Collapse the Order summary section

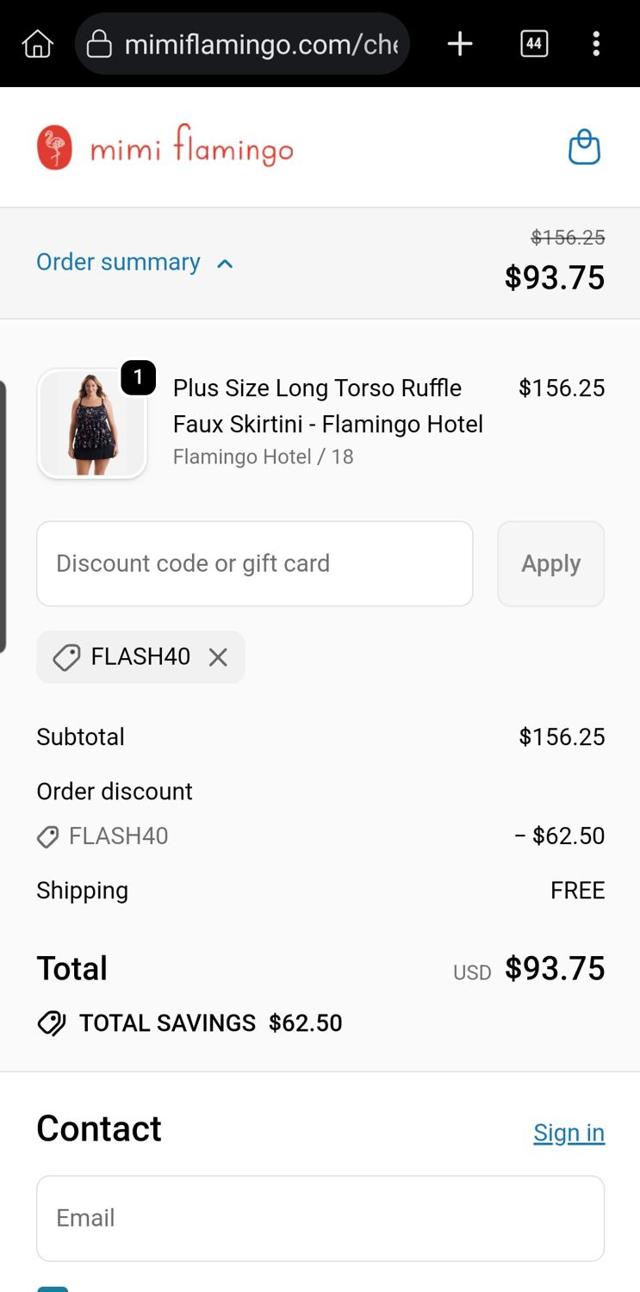[x=134, y=263]
